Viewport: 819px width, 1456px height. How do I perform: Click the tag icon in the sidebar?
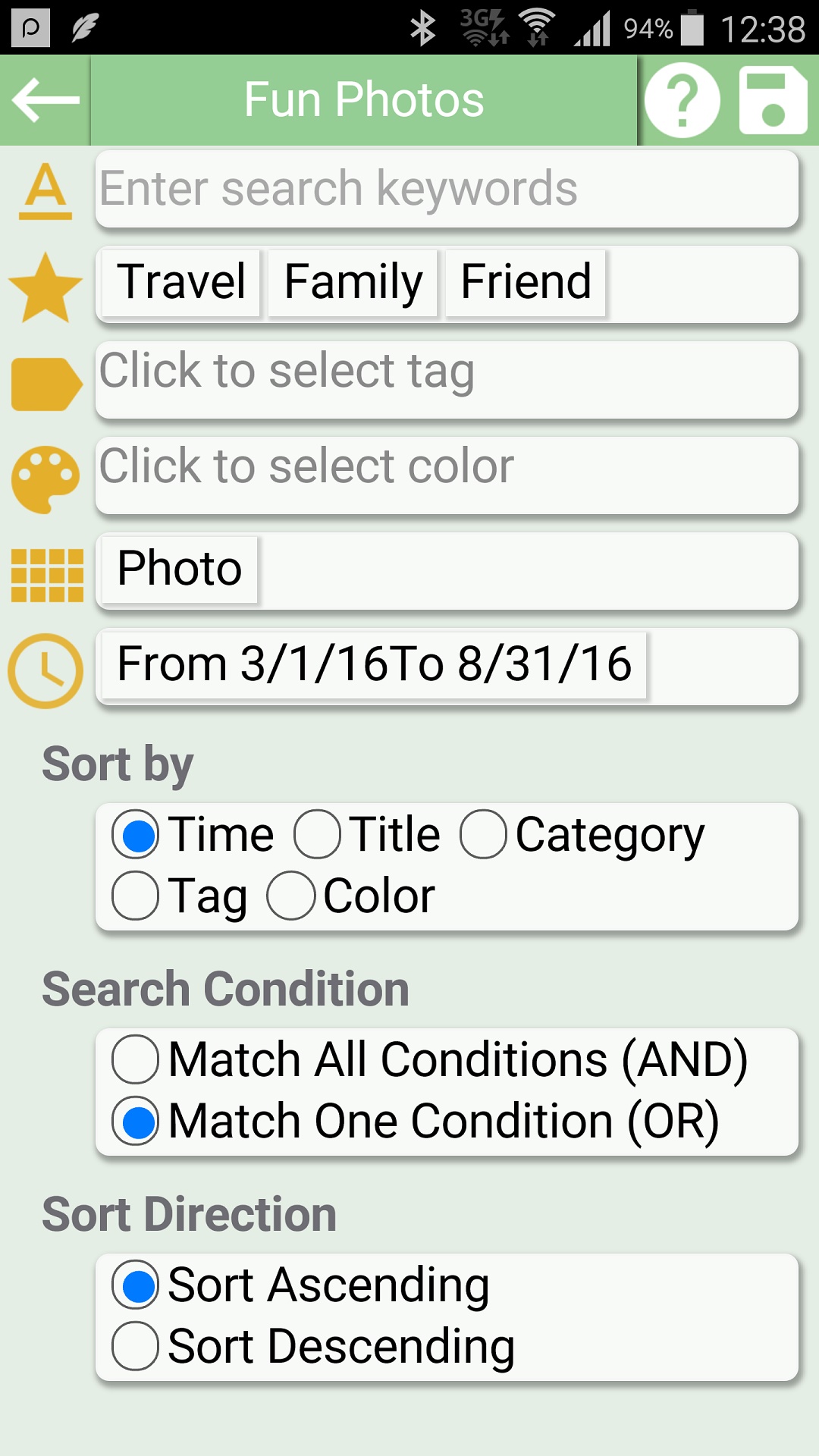pyautogui.click(x=45, y=381)
